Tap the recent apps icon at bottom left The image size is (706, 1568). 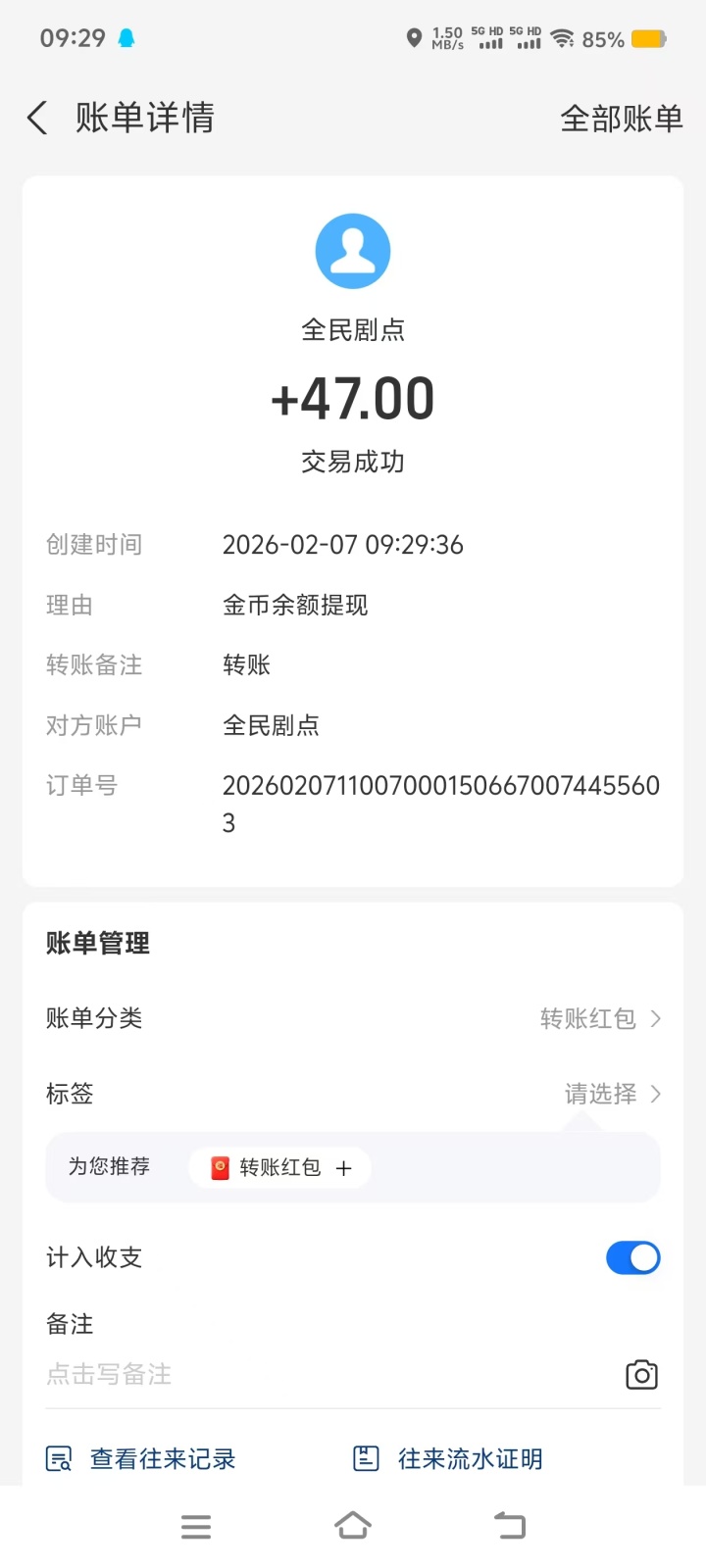[x=196, y=1526]
